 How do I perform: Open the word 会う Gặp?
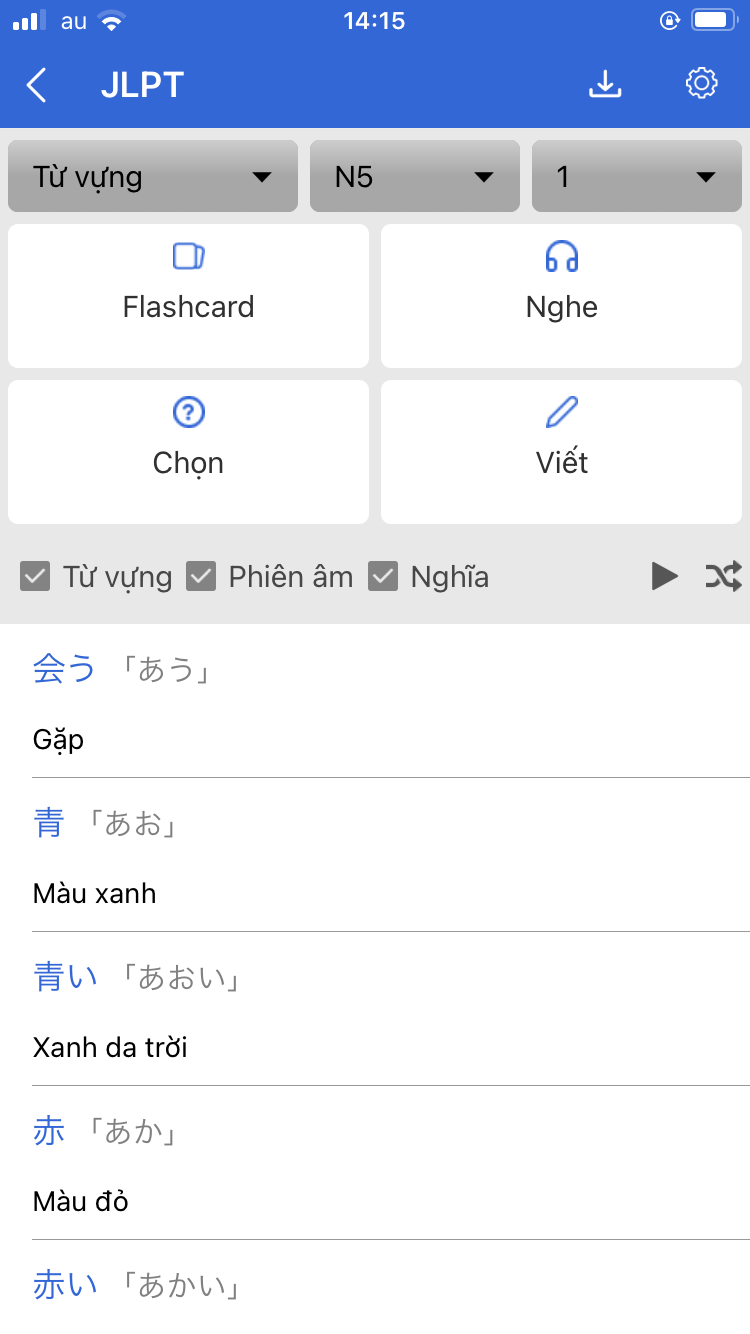[375, 701]
